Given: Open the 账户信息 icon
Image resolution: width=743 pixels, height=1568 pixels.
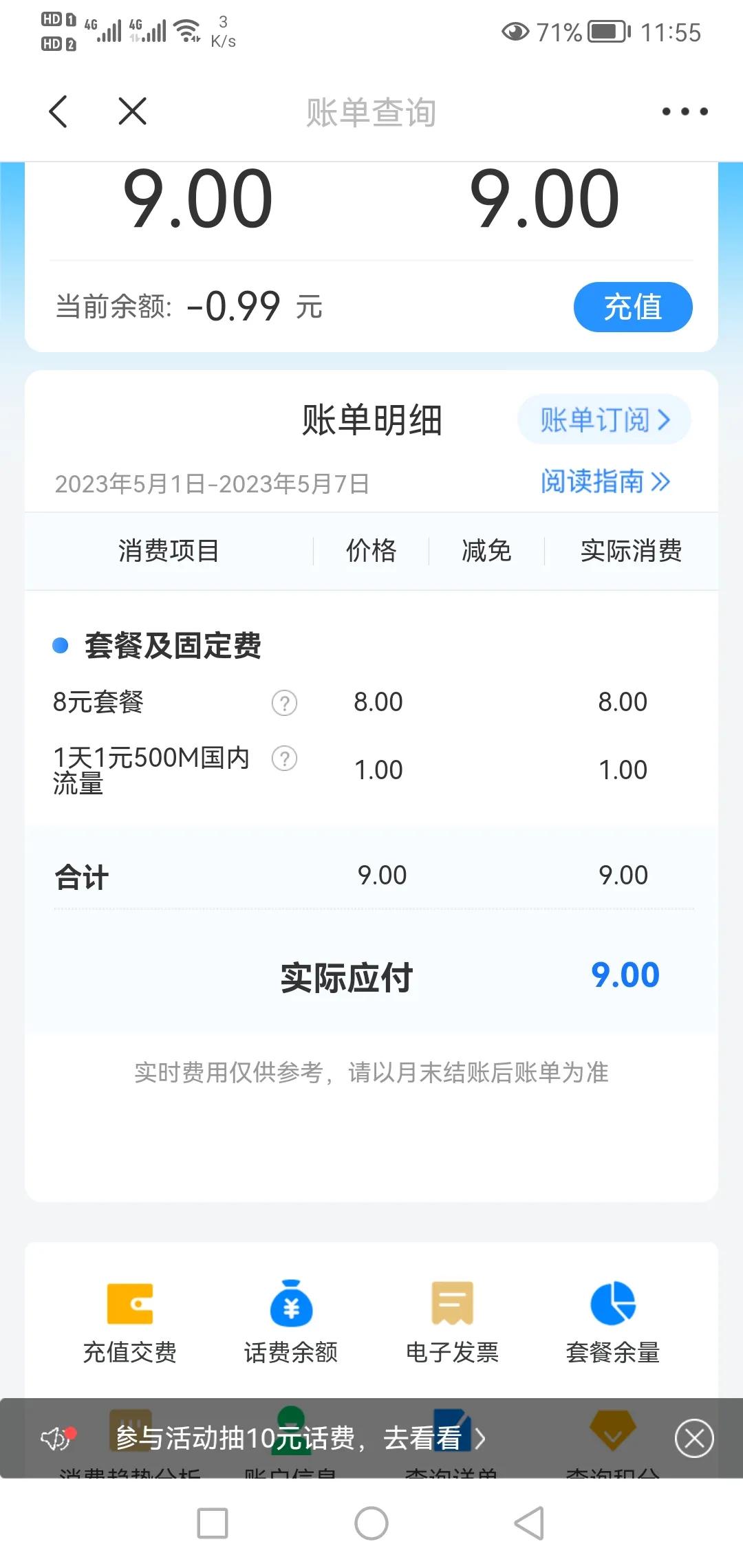Looking at the screenshot, I should click(x=290, y=1429).
